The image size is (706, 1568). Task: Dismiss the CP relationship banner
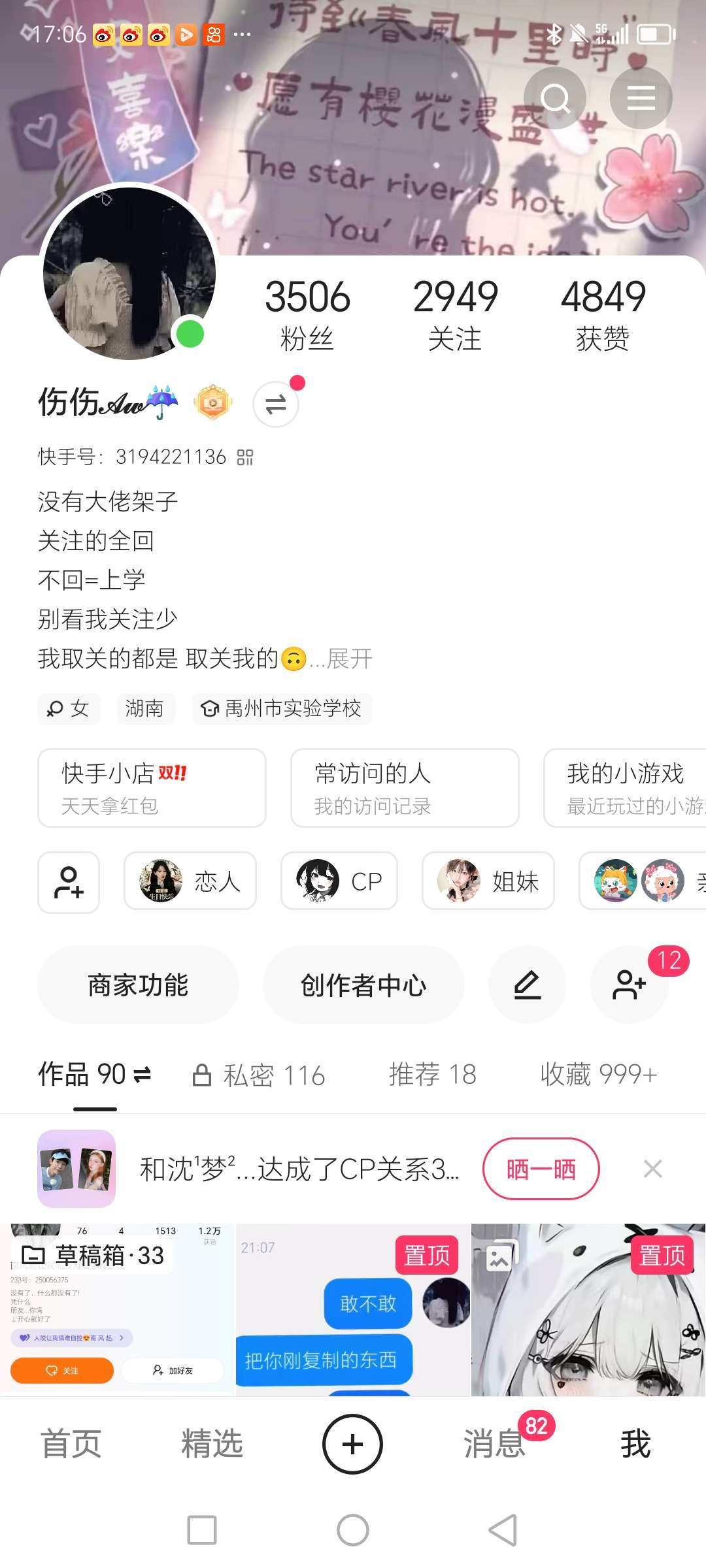coord(652,1169)
